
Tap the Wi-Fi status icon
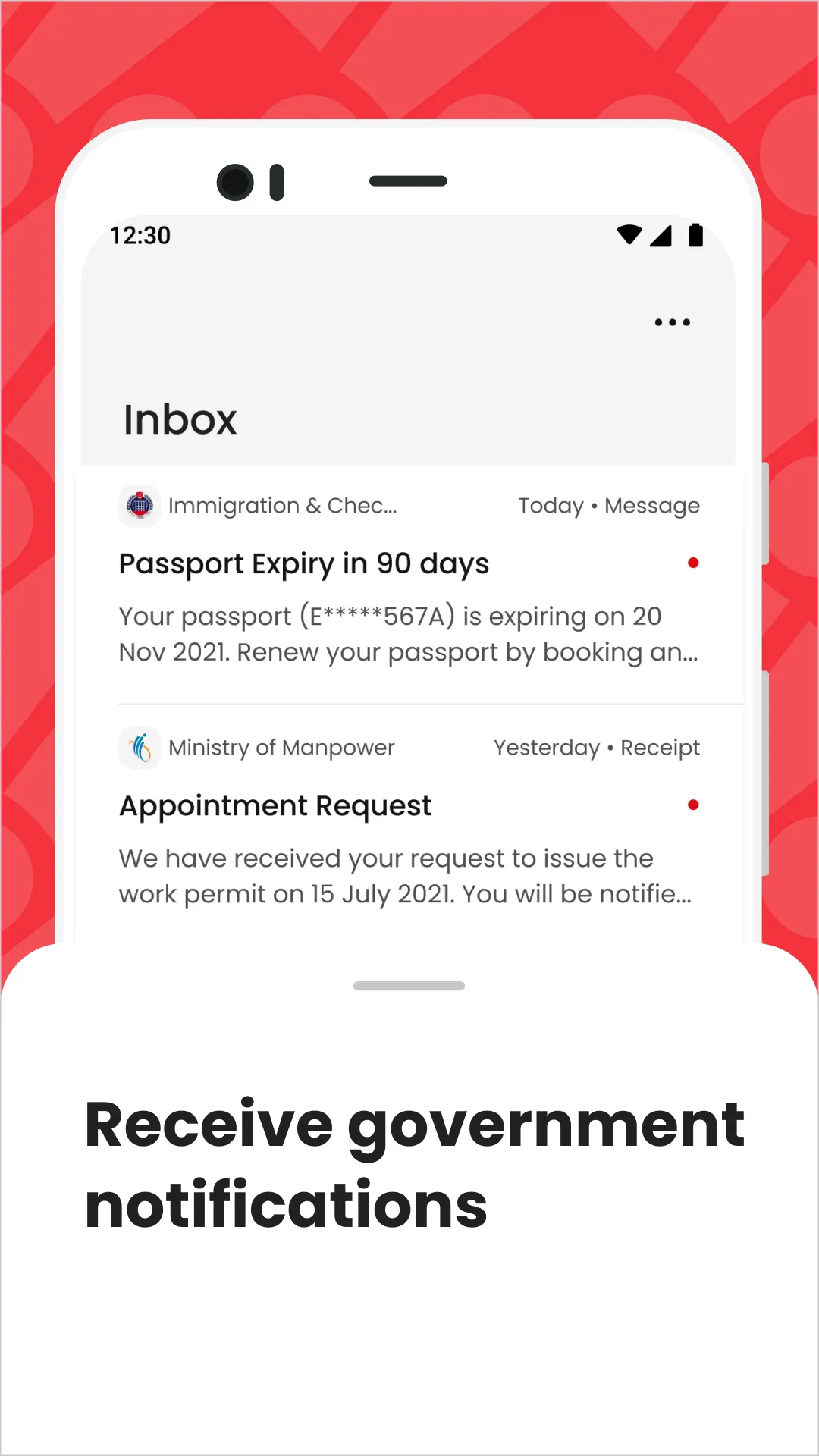point(629,236)
